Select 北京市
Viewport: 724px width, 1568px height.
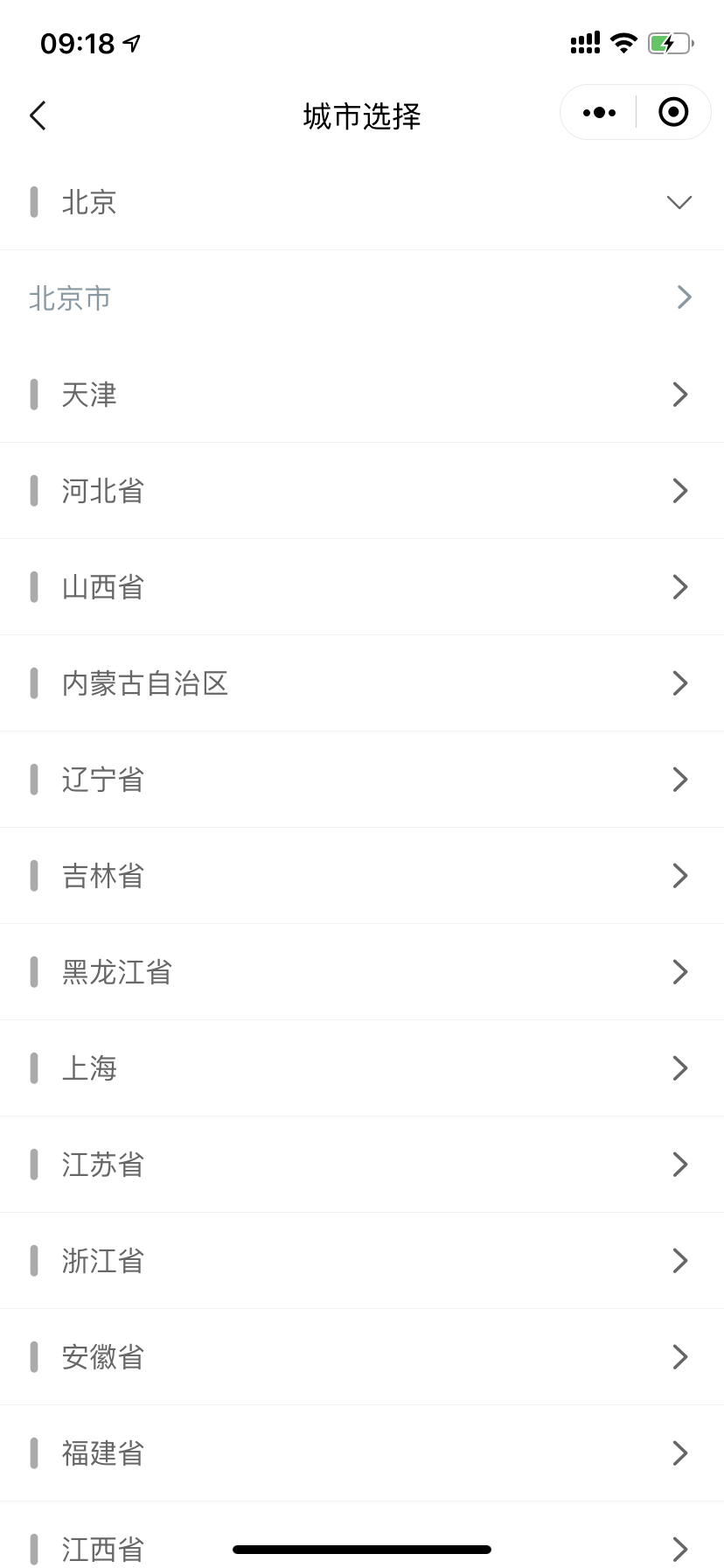pos(362,298)
